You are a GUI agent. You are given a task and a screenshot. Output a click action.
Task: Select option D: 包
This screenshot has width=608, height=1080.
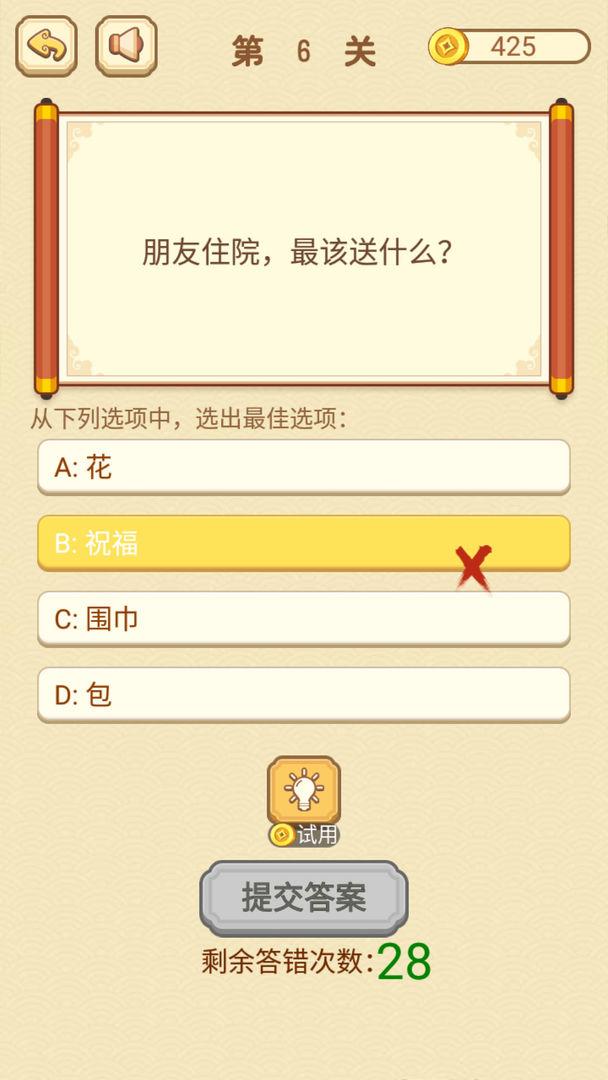pos(304,695)
